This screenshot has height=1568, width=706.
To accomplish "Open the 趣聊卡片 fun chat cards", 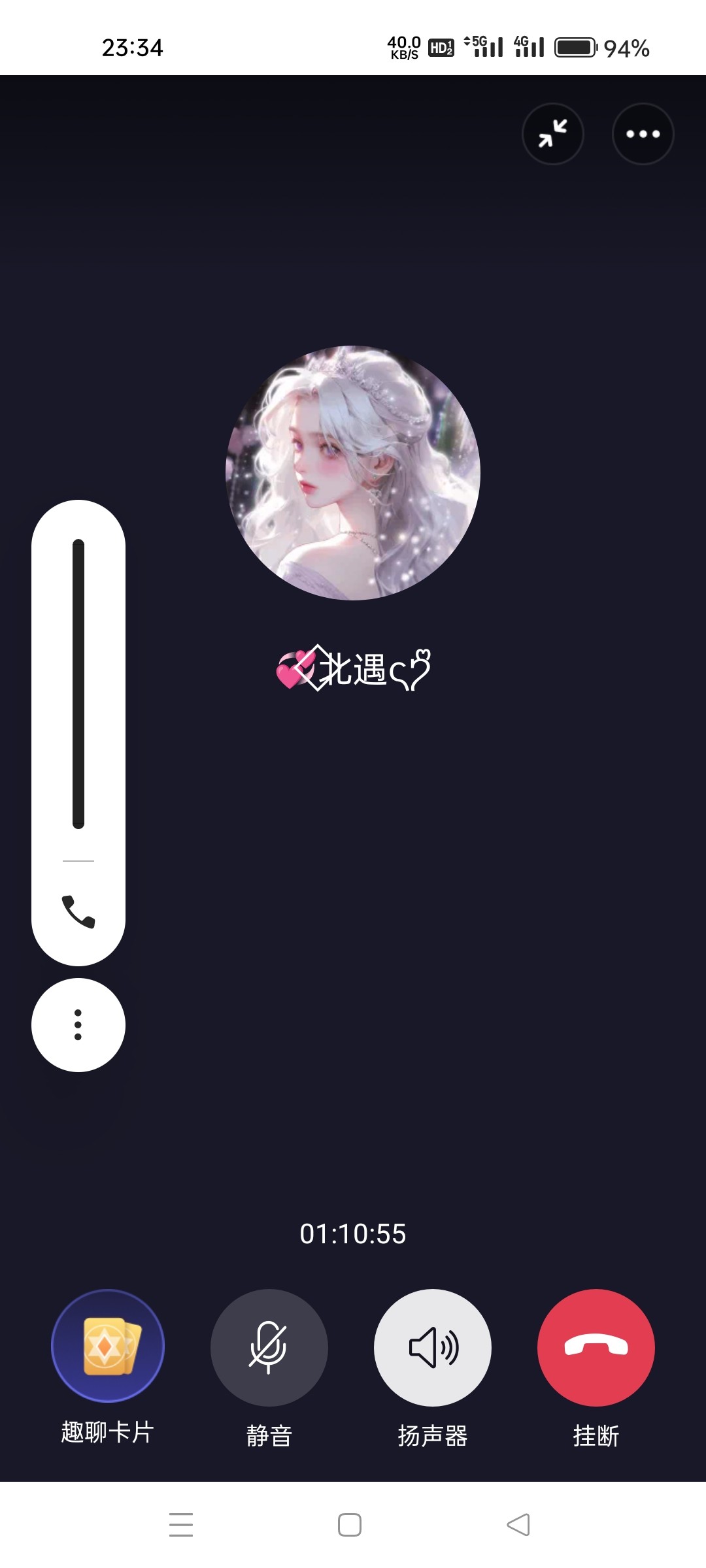I will click(x=108, y=1346).
